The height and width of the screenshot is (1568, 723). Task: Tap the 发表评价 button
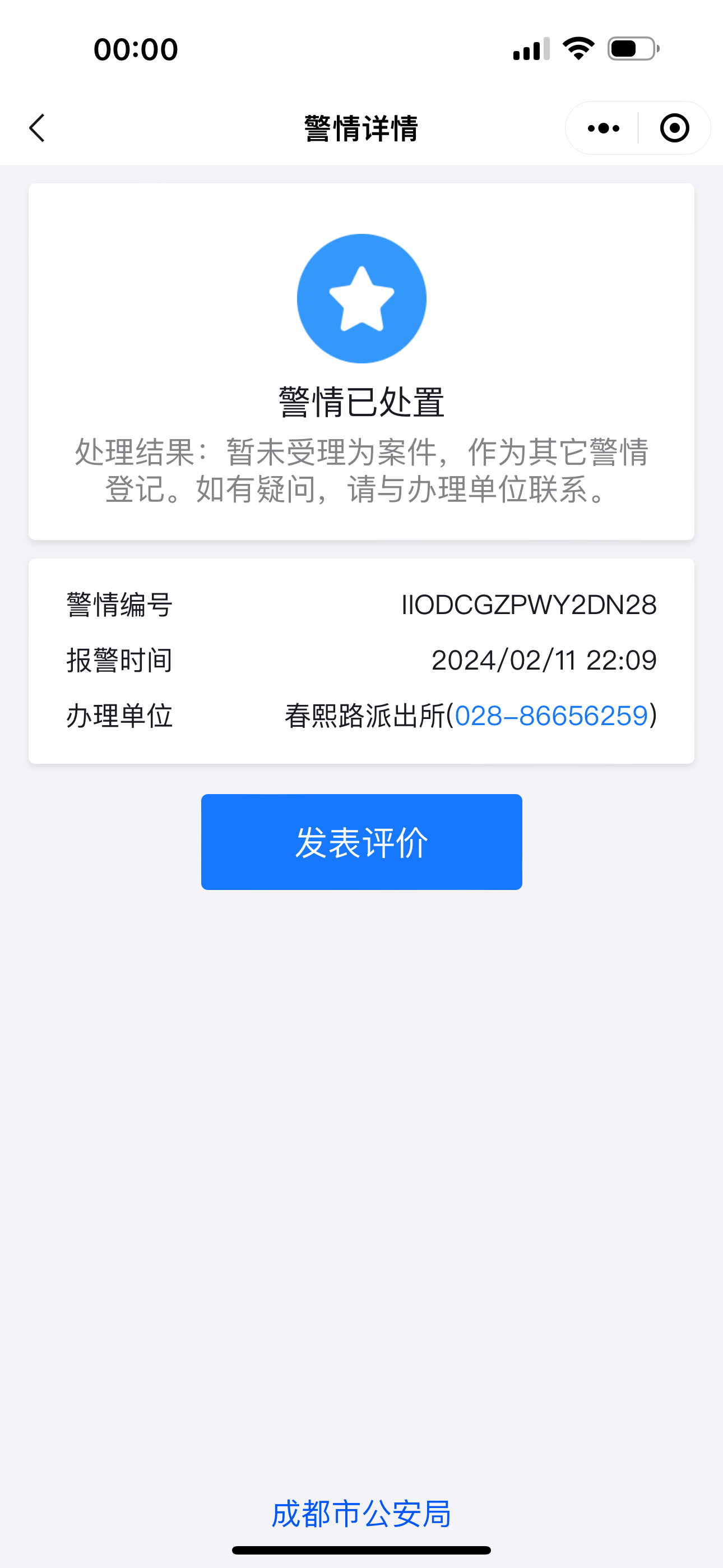(x=361, y=842)
